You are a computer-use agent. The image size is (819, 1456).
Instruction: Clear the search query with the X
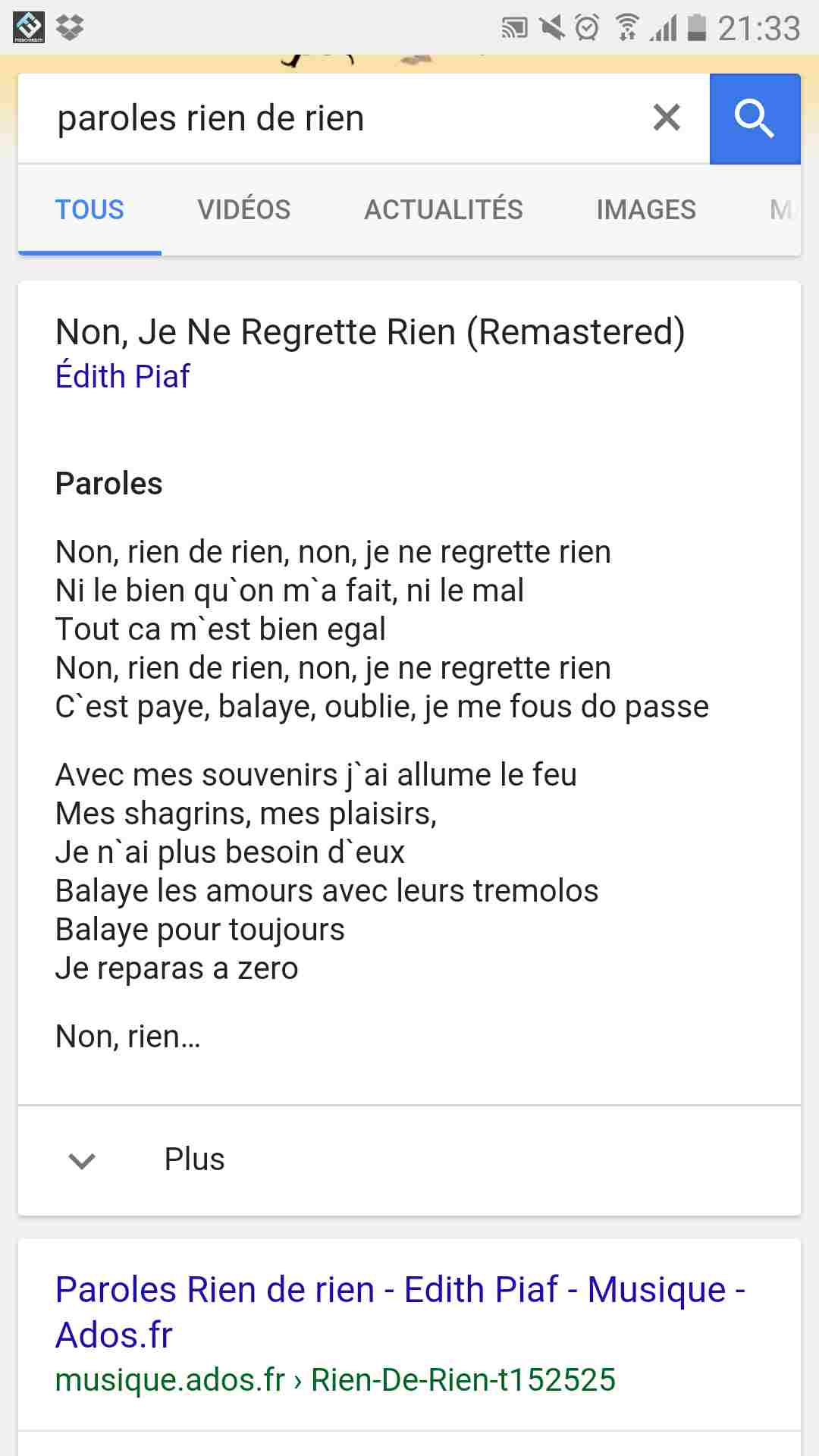pyautogui.click(x=667, y=118)
